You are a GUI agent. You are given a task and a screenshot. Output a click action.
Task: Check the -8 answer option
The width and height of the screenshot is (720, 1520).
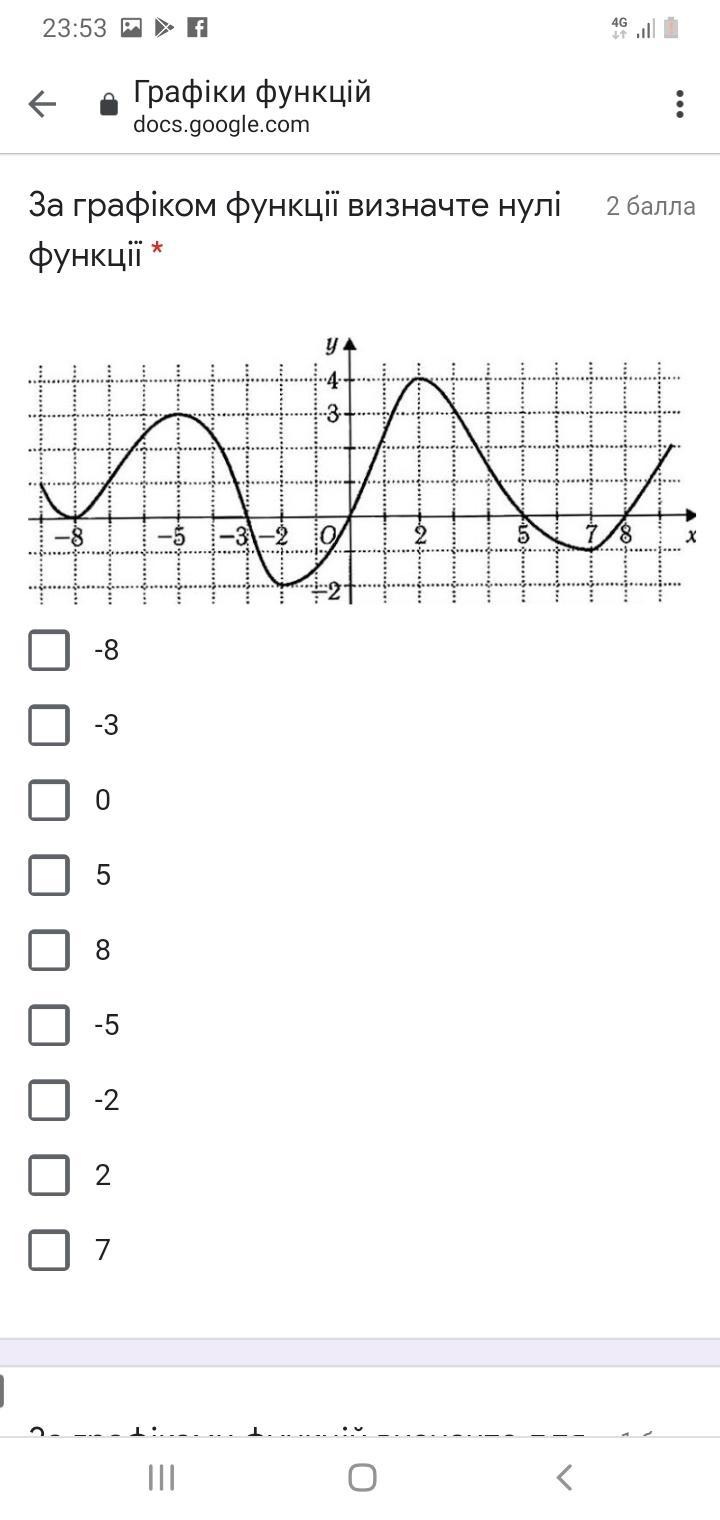pyautogui.click(x=49, y=650)
